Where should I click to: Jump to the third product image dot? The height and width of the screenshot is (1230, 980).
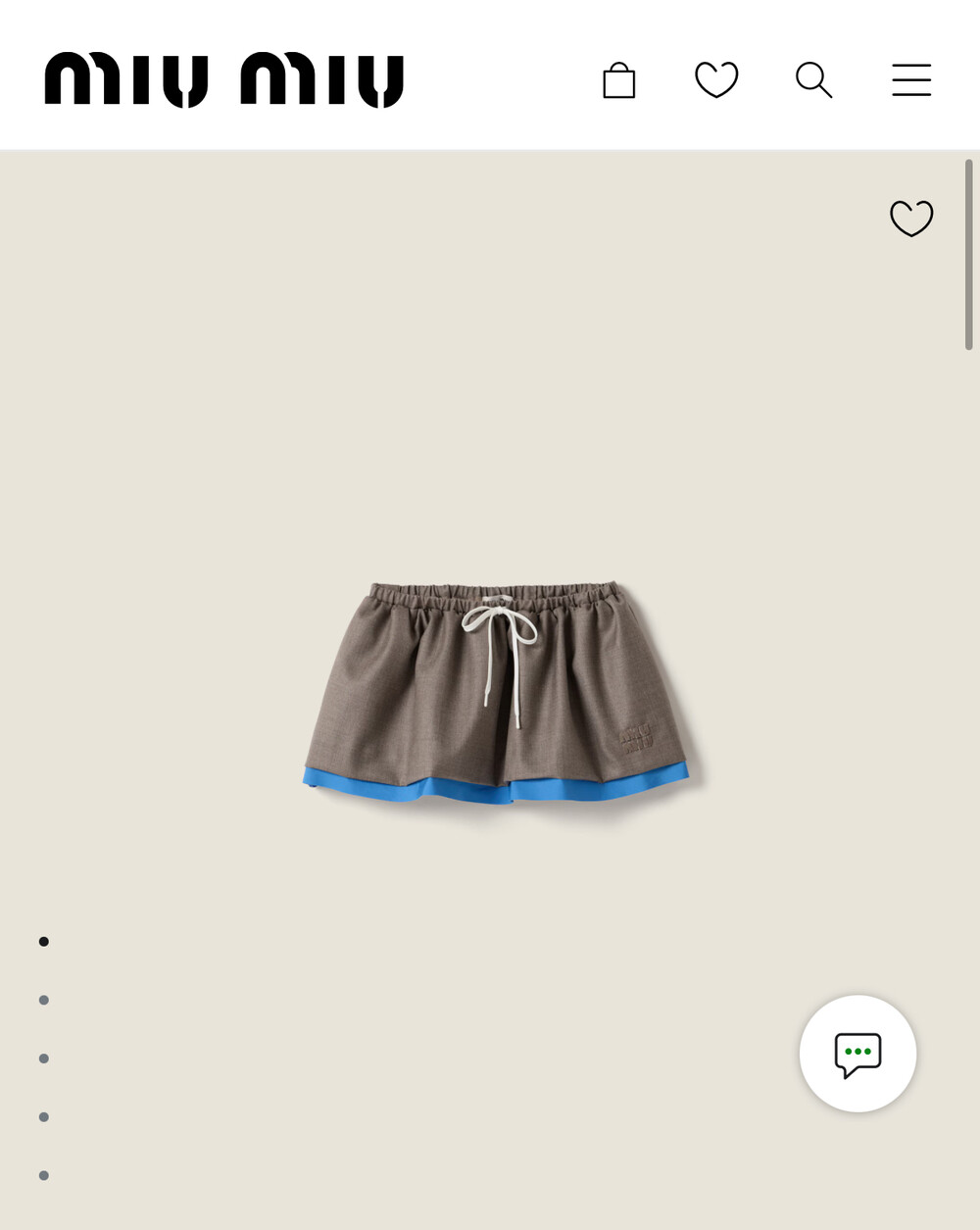pos(44,1058)
